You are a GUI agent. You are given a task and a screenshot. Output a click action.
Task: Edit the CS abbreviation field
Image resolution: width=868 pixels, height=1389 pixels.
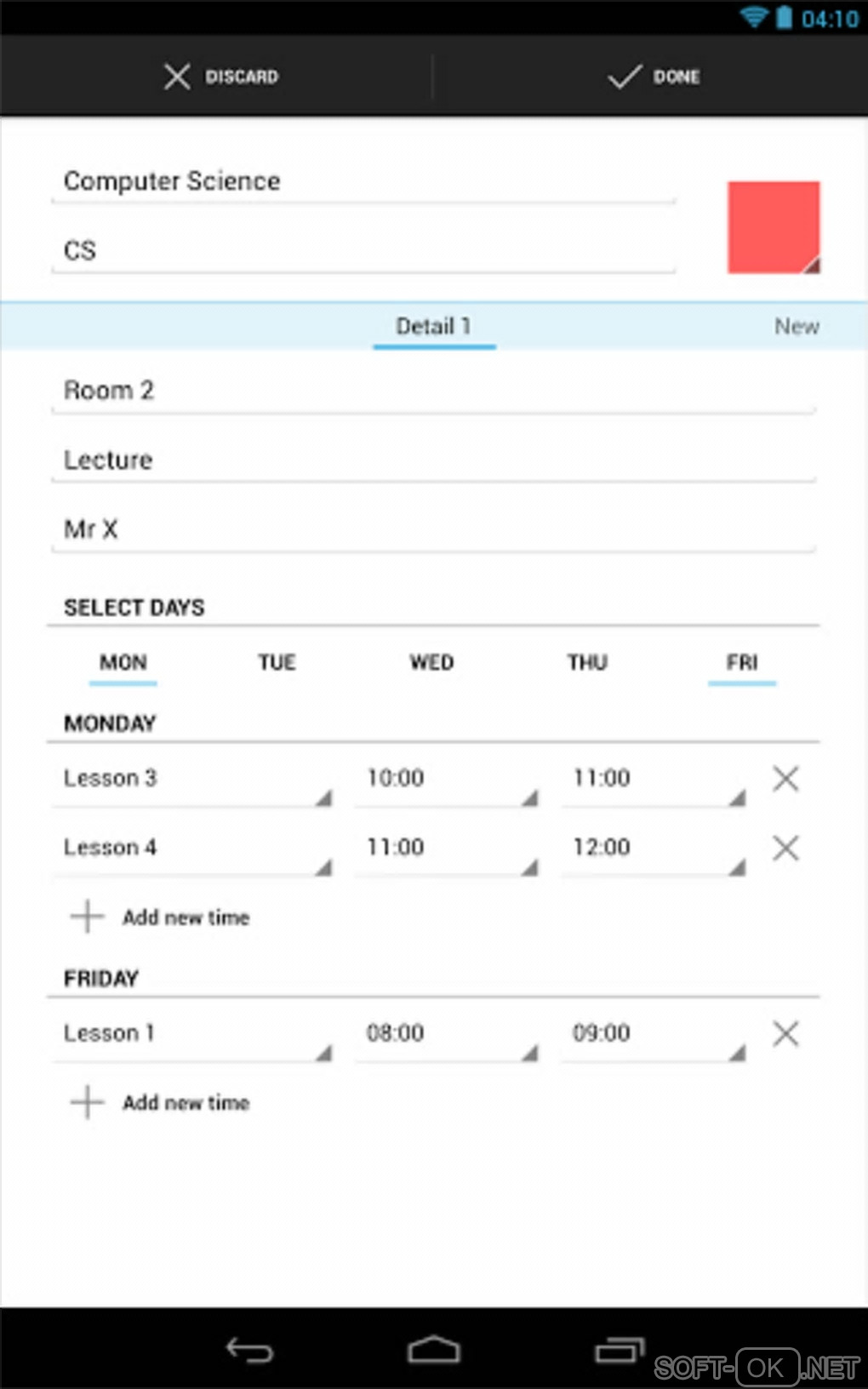click(363, 251)
